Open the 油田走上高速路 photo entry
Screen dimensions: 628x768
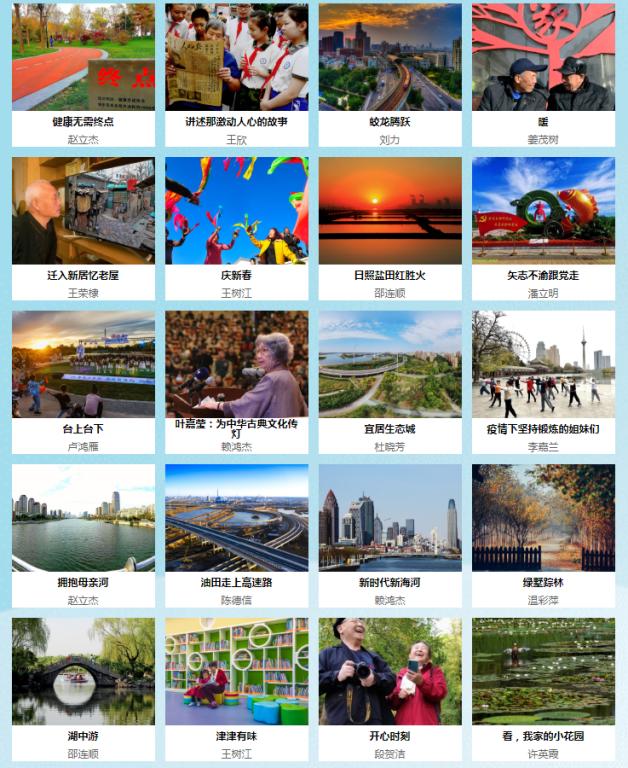coord(237,517)
